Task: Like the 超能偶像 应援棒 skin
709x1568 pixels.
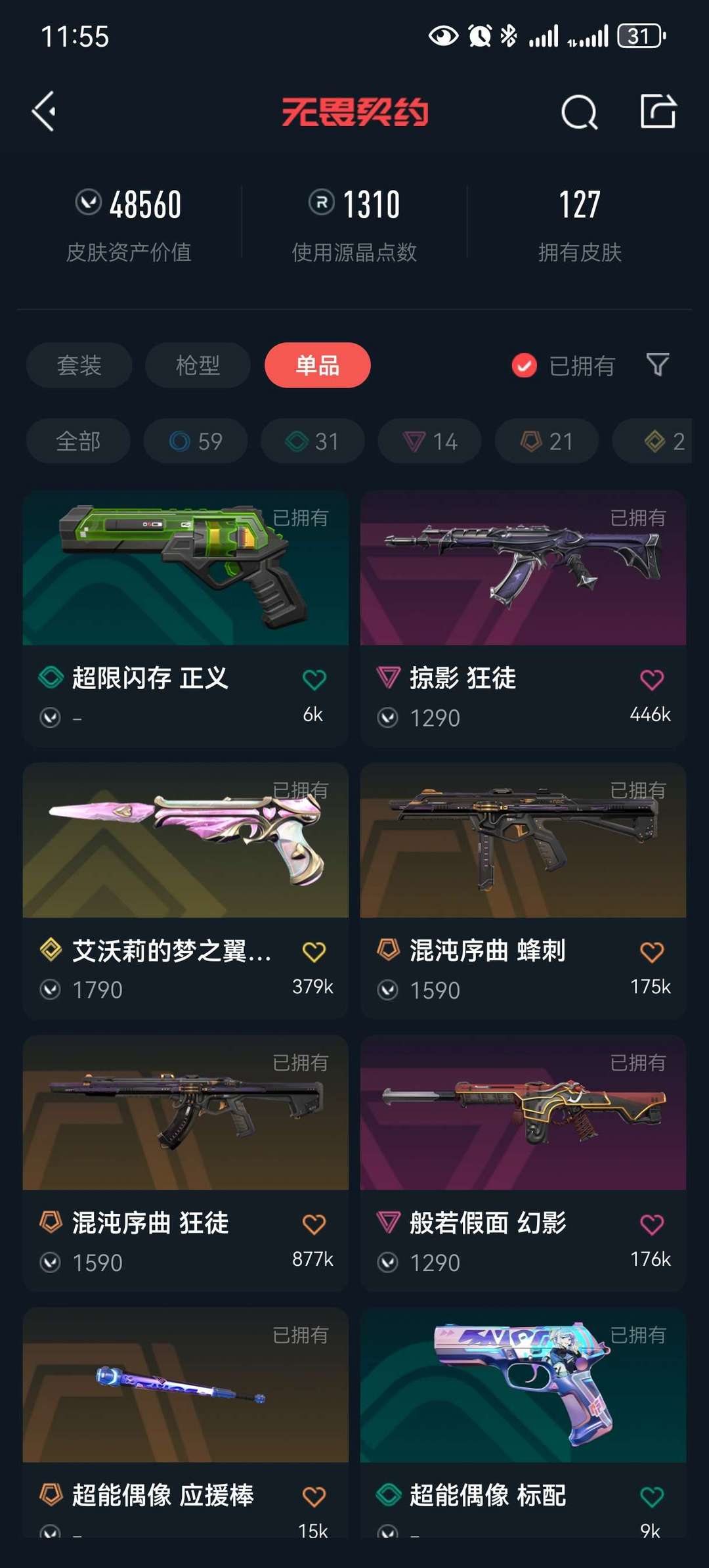Action: point(314,1497)
